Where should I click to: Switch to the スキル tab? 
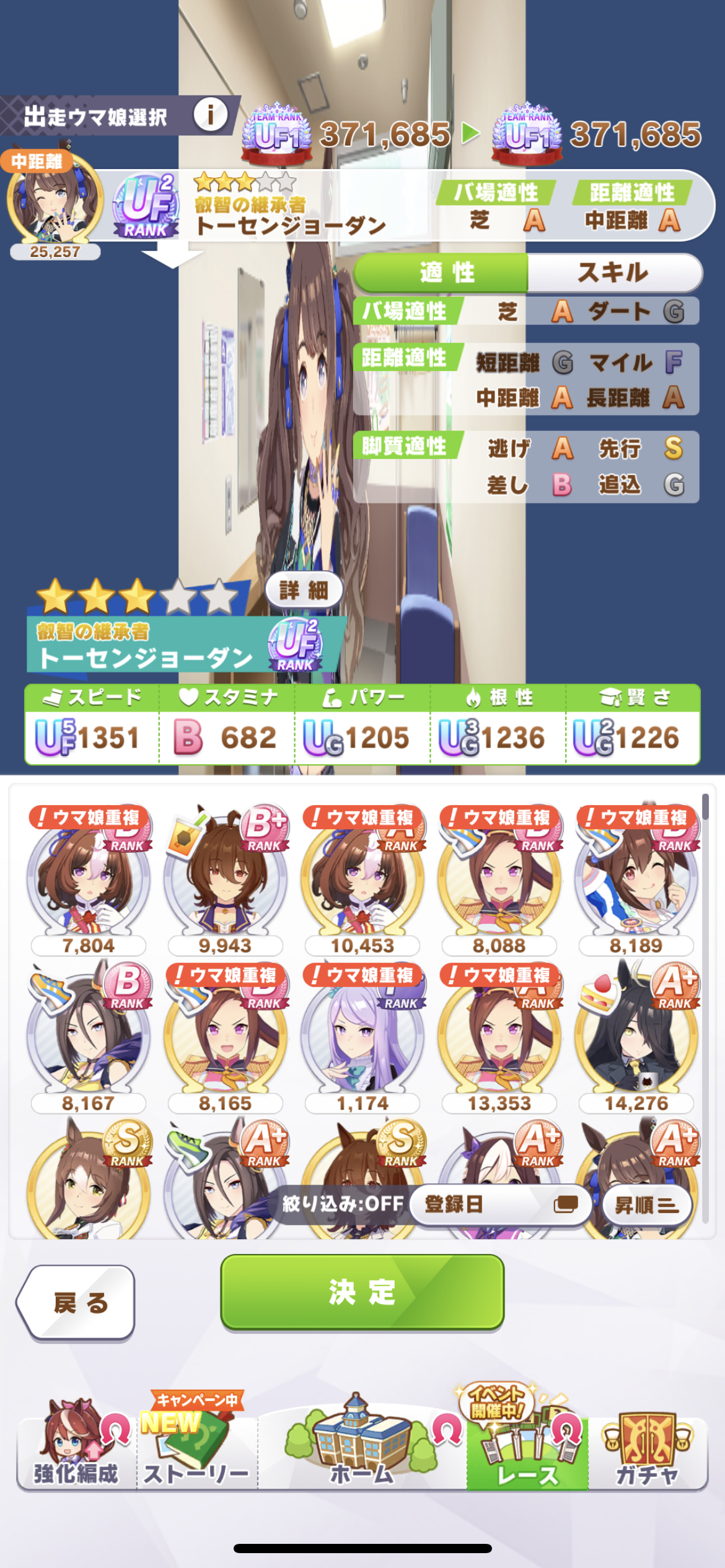coord(613,272)
